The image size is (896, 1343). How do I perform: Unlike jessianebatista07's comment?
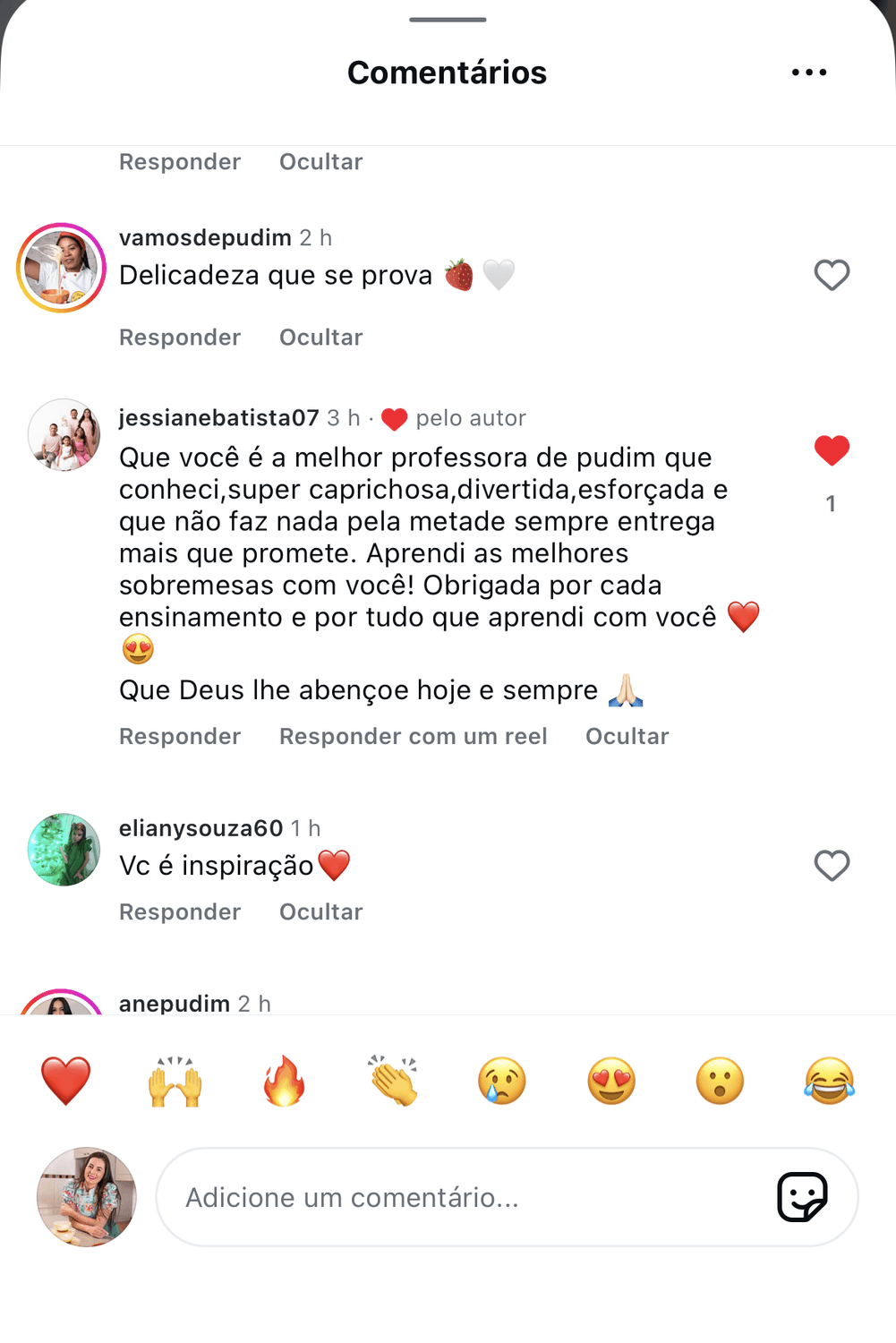click(x=832, y=450)
